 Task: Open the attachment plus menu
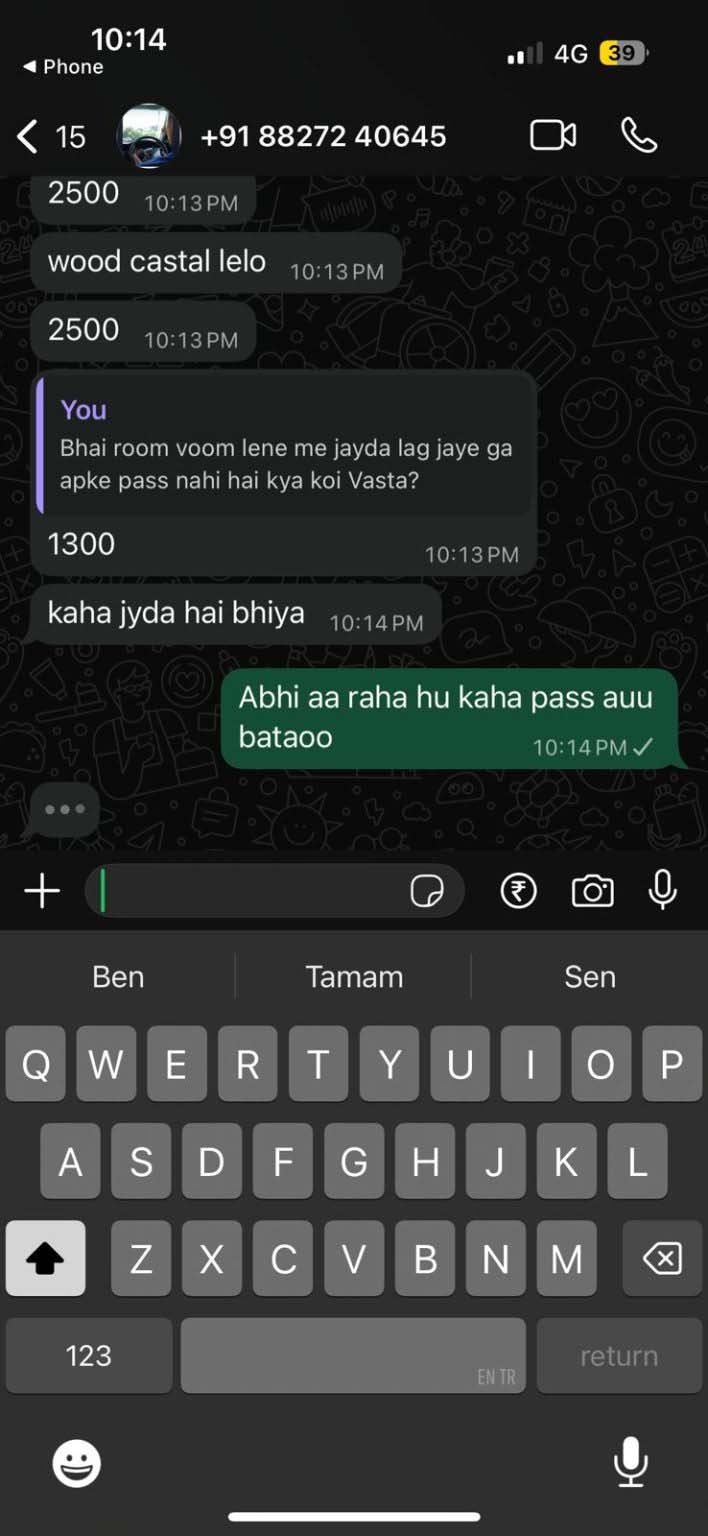click(42, 891)
